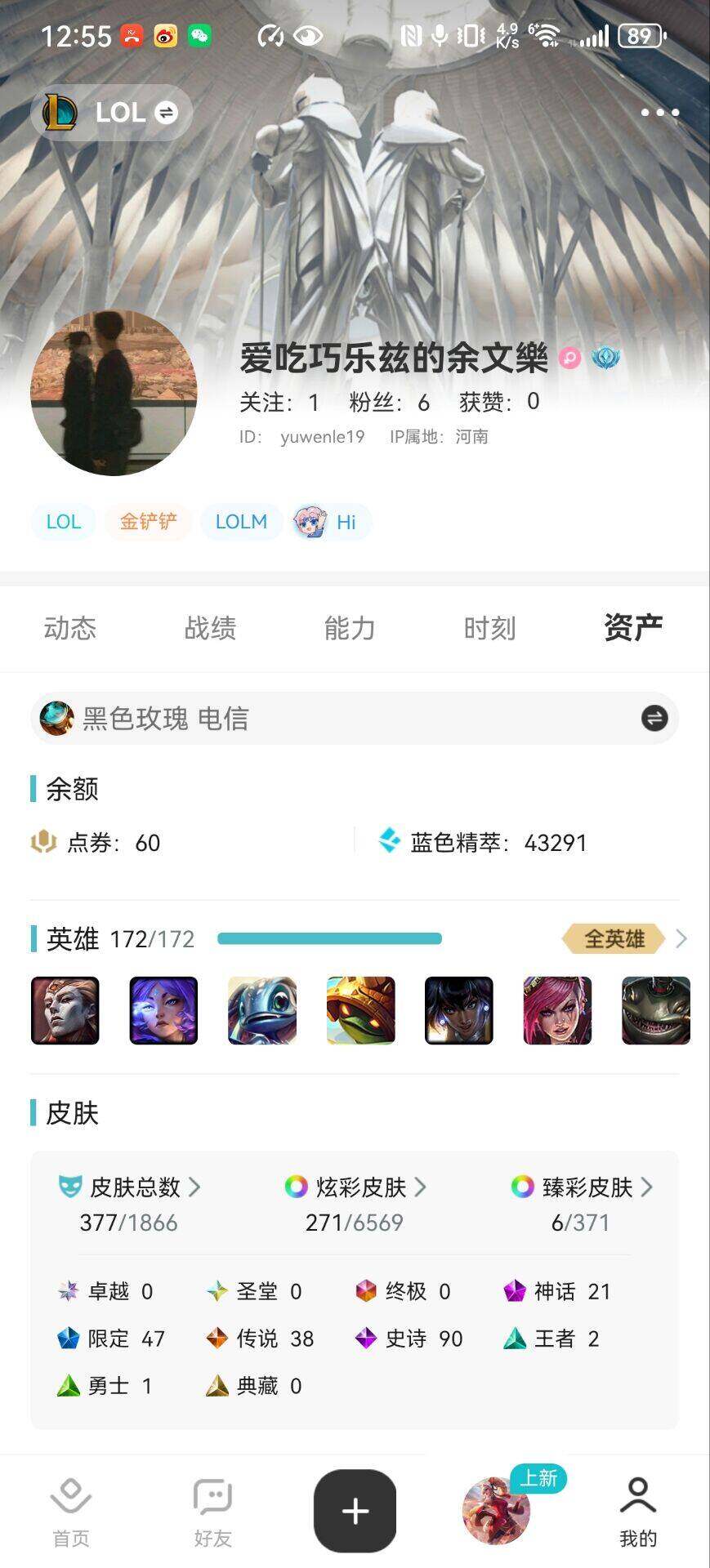Tap the 金铲铲 game tag
The width and height of the screenshot is (710, 1568).
pyautogui.click(x=148, y=522)
